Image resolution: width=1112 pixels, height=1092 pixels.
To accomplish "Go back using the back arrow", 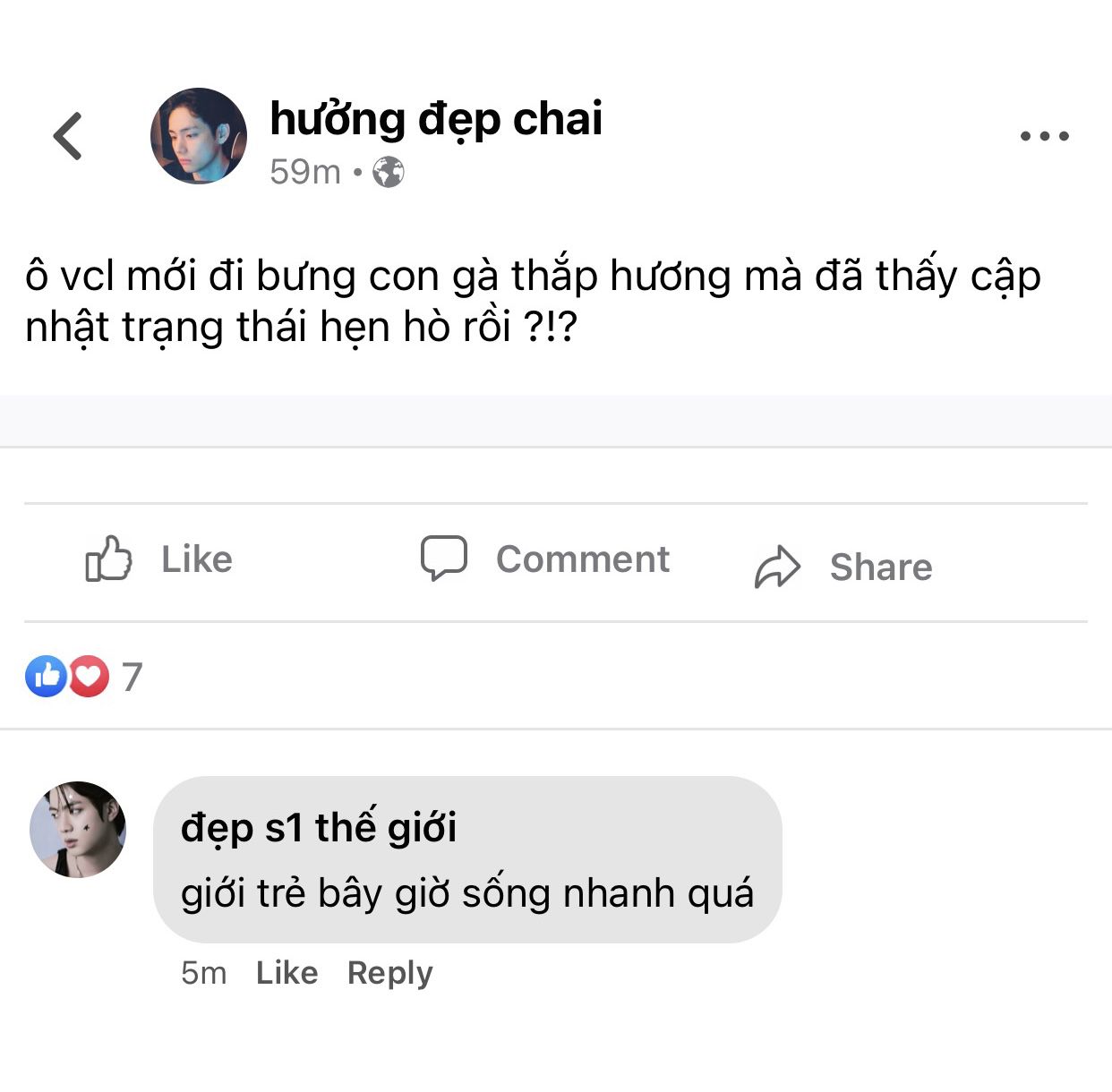I will [68, 136].
